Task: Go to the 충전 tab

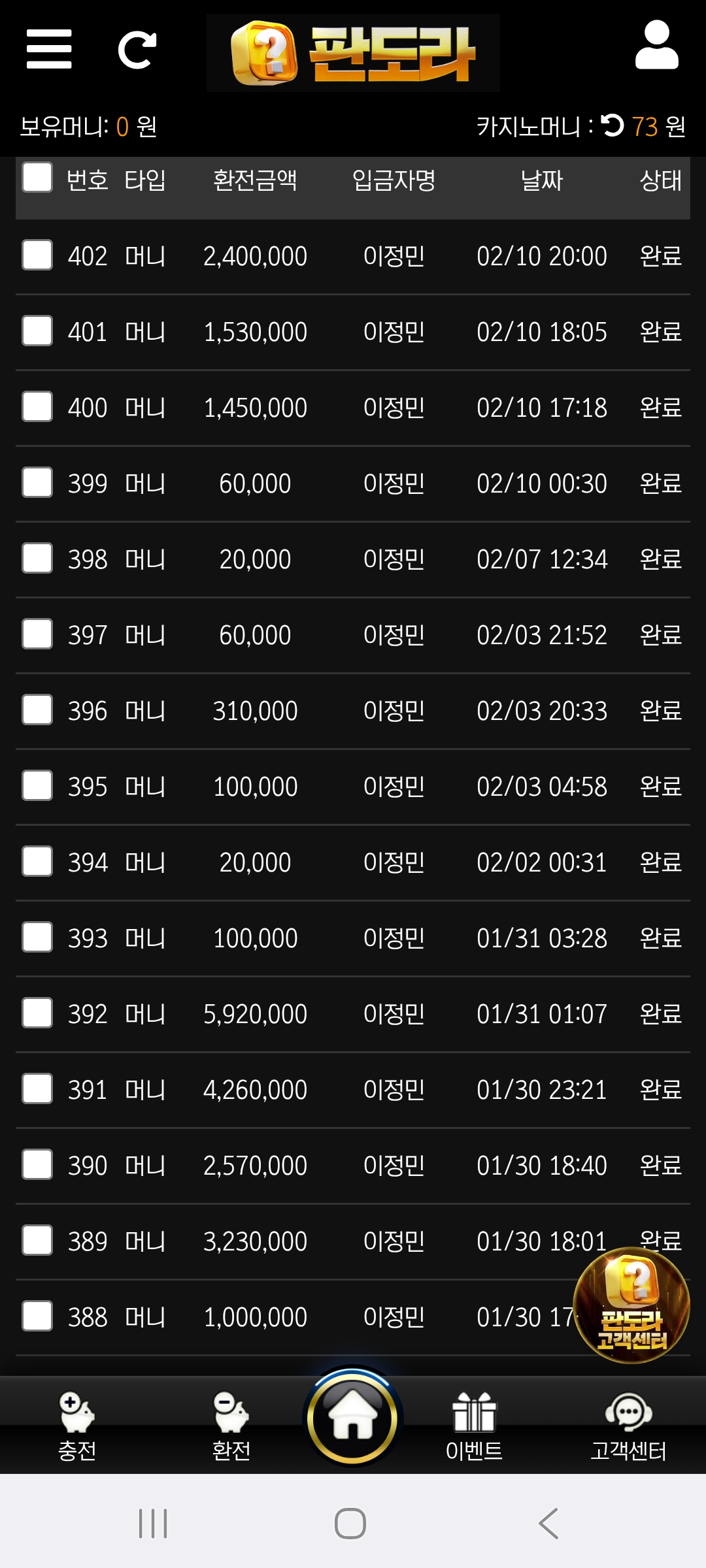Action: (77, 1426)
